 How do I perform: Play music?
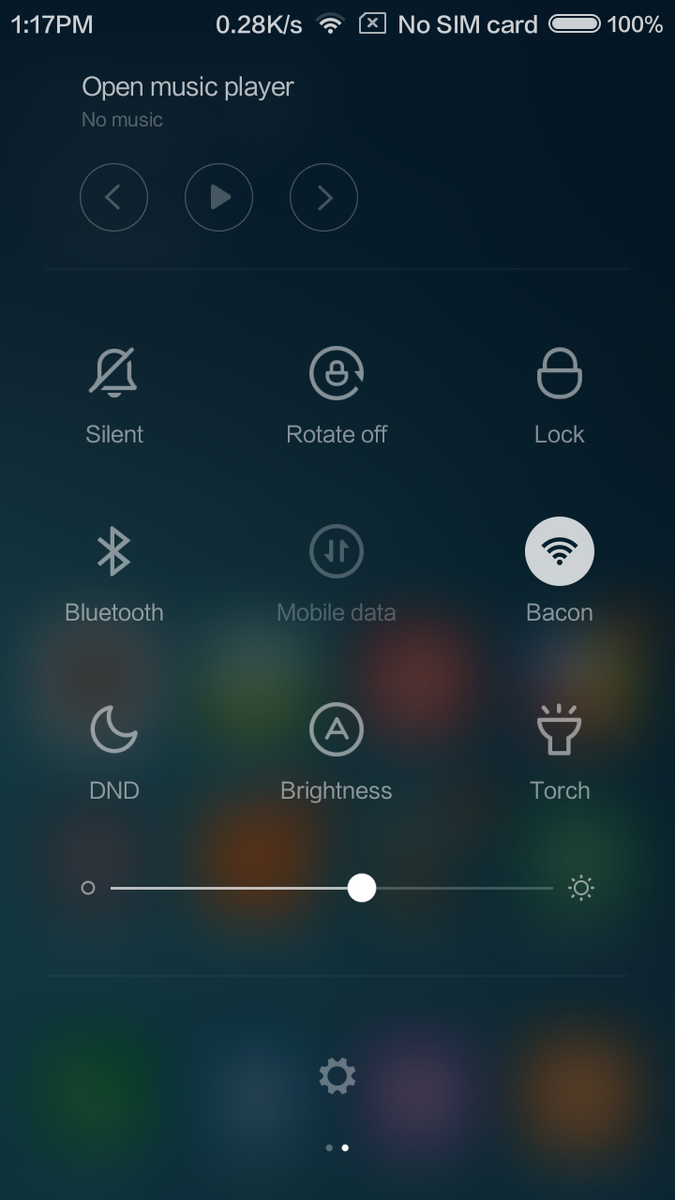pos(219,197)
